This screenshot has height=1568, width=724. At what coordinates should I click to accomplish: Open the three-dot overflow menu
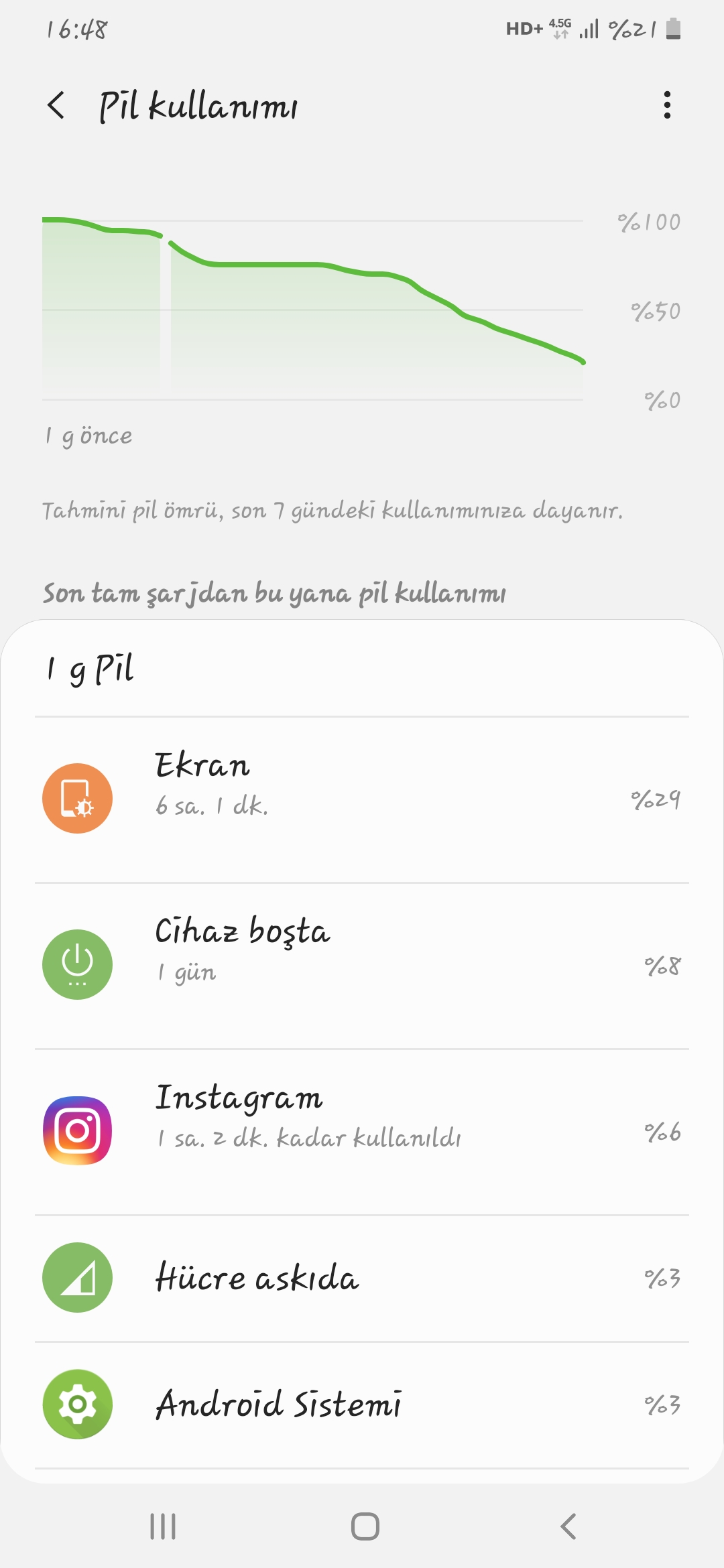[x=666, y=105]
